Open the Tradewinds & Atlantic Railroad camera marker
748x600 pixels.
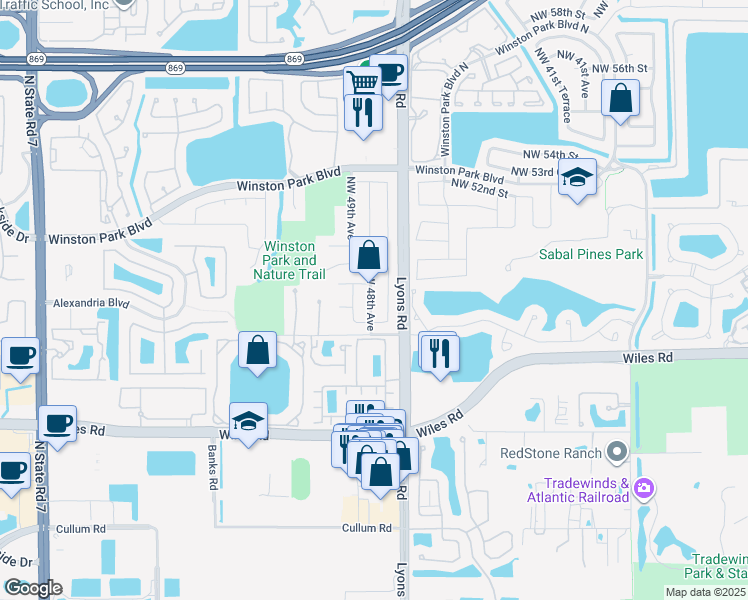pyautogui.click(x=644, y=488)
